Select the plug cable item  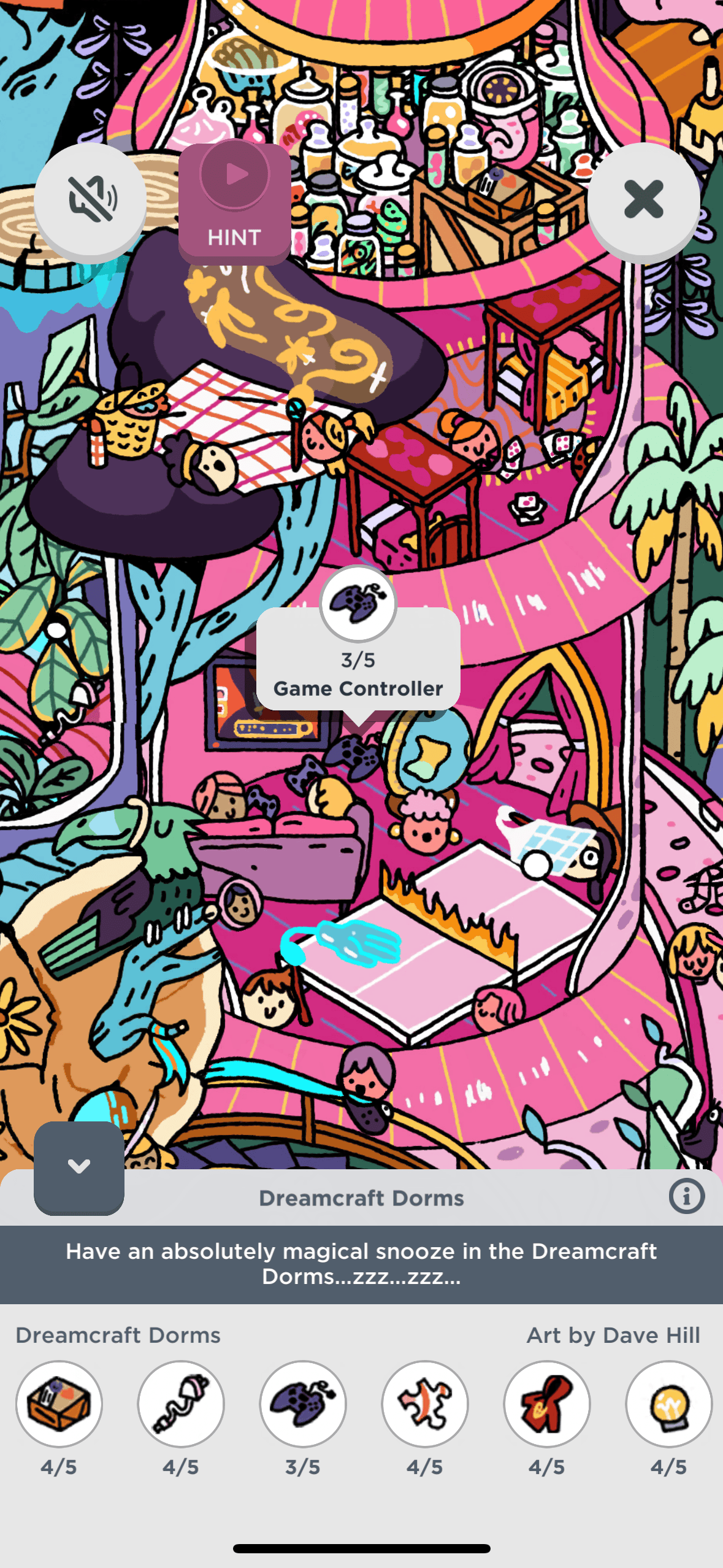click(181, 1404)
